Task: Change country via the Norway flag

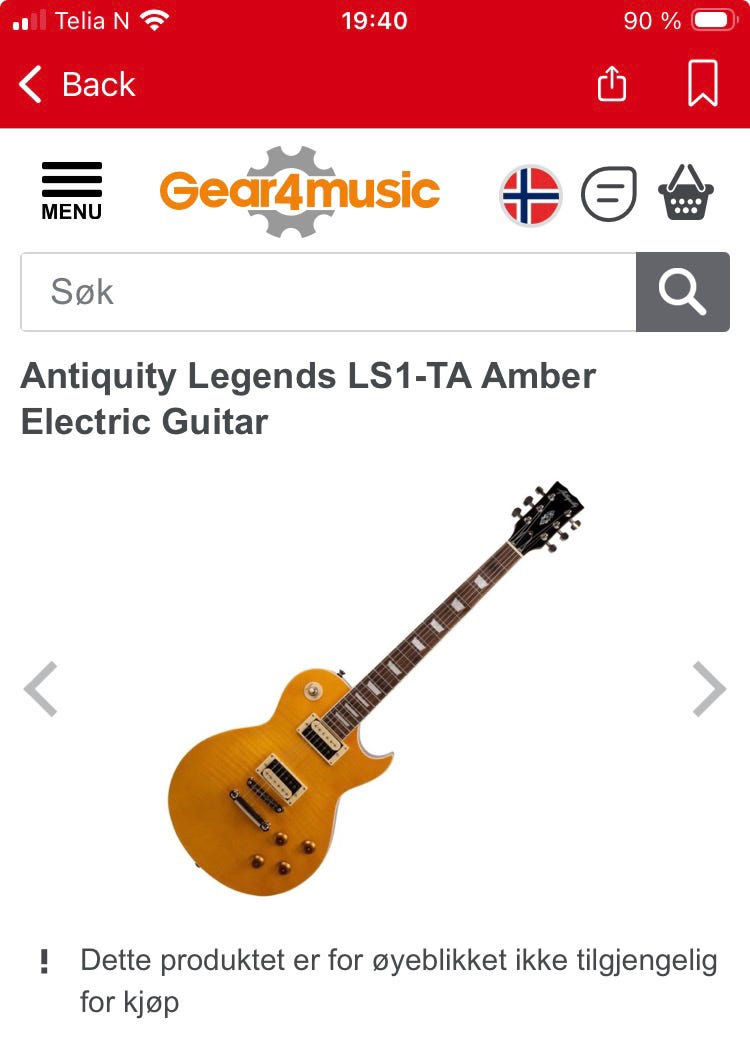Action: coord(530,194)
